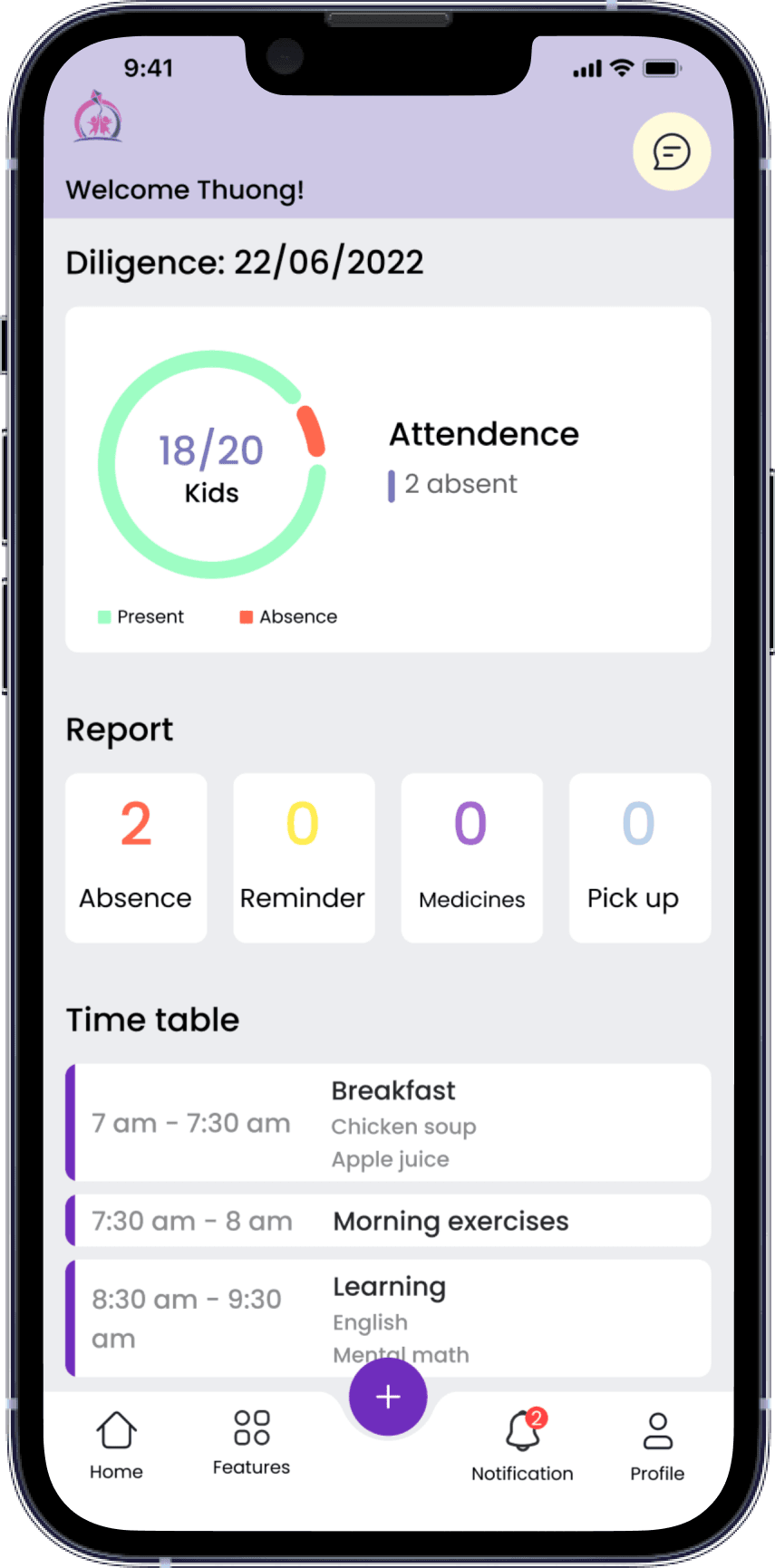The height and width of the screenshot is (1568, 775).
Task: Open the Reminder report card
Action: coord(304,857)
